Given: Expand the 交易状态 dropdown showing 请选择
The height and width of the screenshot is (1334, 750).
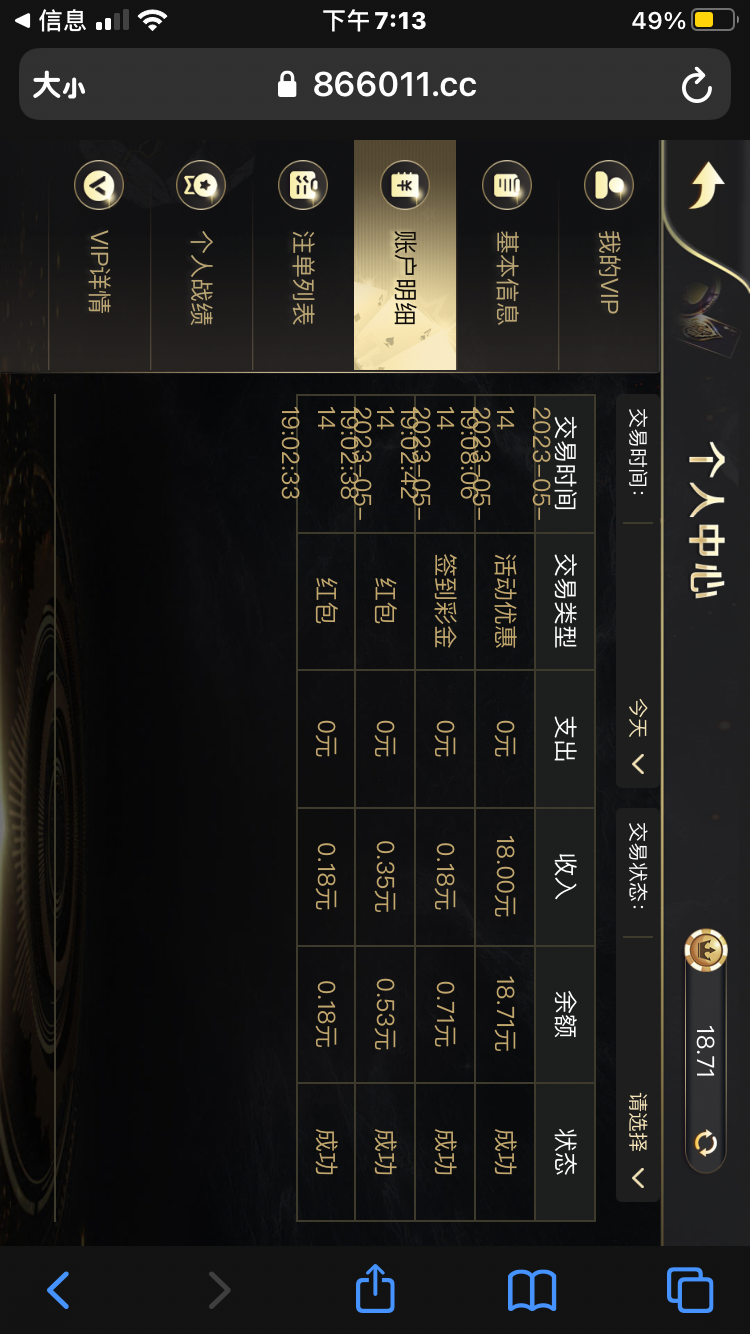Looking at the screenshot, I should pyautogui.click(x=638, y=1140).
